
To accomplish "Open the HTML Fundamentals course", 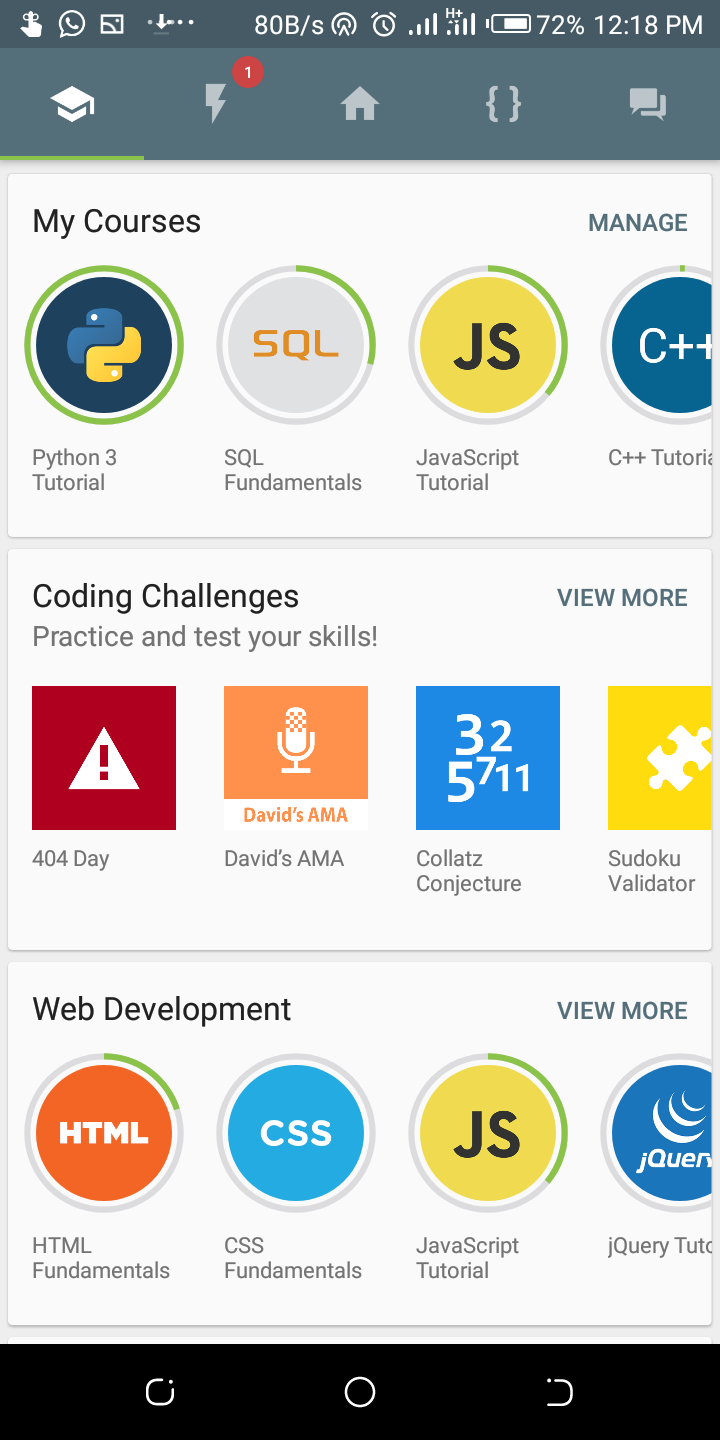I will [x=104, y=1133].
